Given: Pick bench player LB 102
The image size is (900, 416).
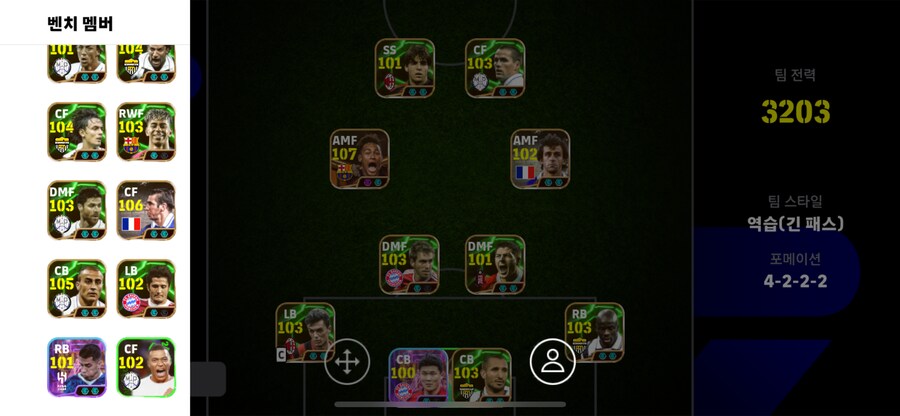Looking at the screenshot, I should (x=146, y=289).
